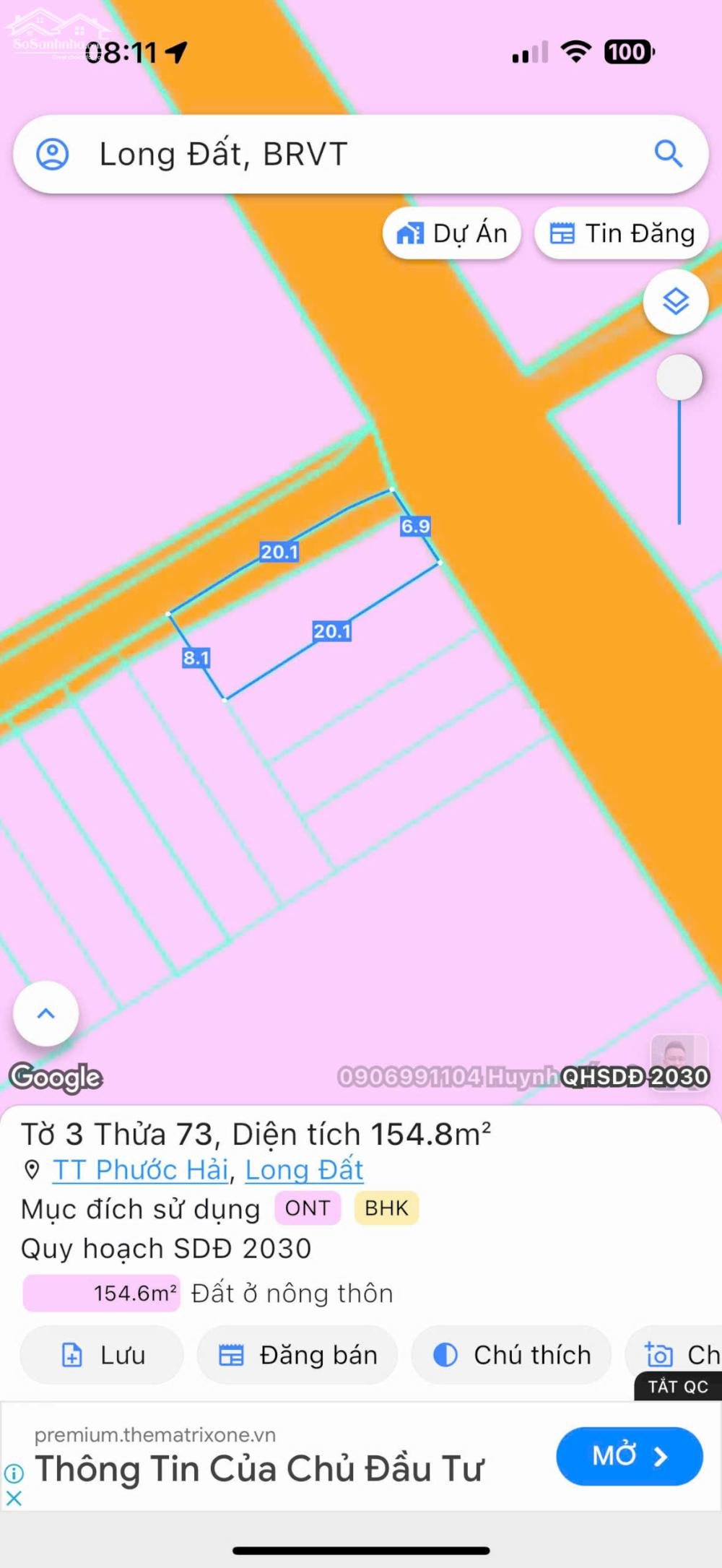This screenshot has height=1568, width=722.
Task: Toggle the BHK land-use tag
Action: [x=386, y=1208]
